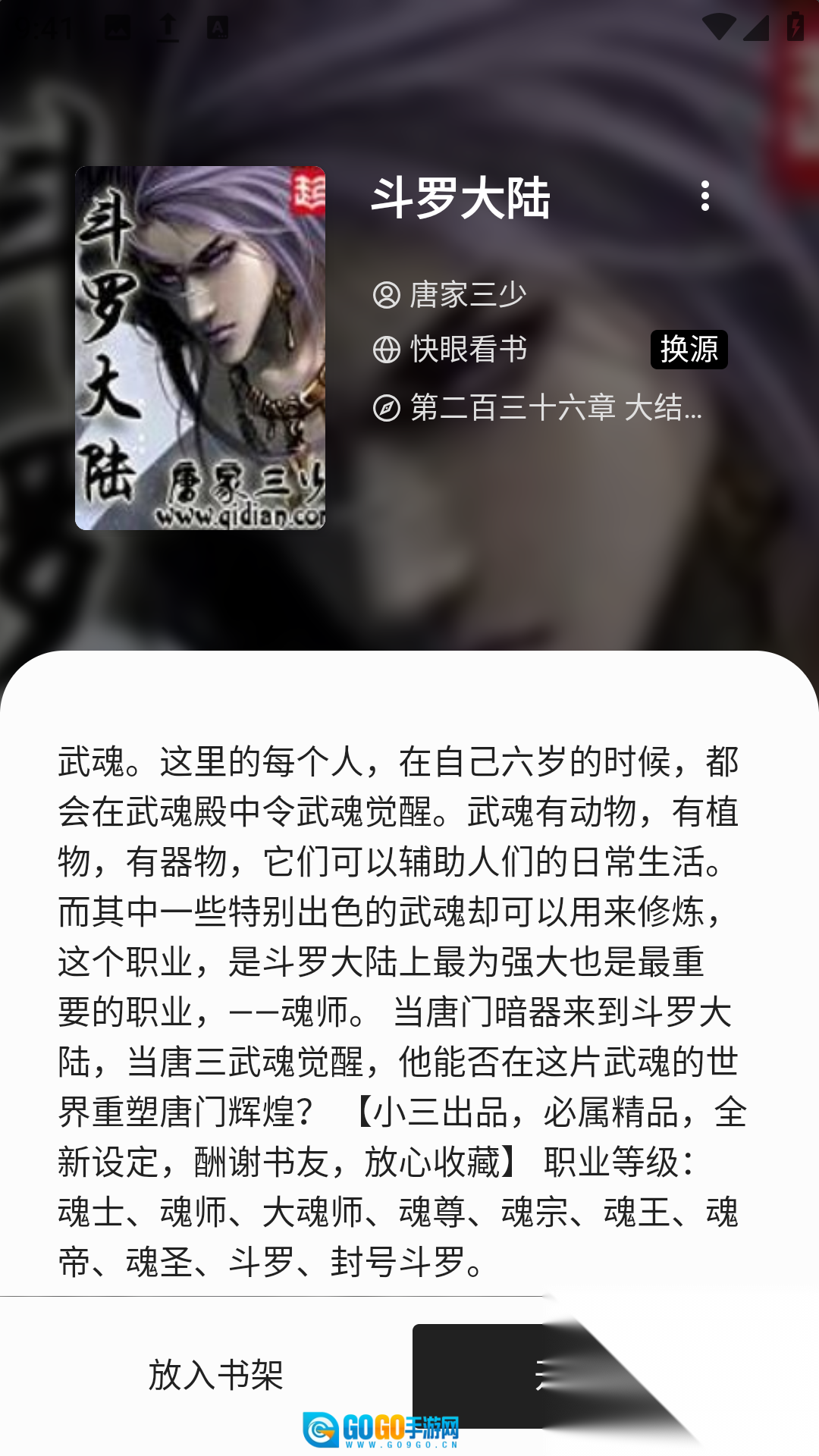Click the red Qidian seal on the cover
819x1456 pixels.
pyautogui.click(x=306, y=192)
